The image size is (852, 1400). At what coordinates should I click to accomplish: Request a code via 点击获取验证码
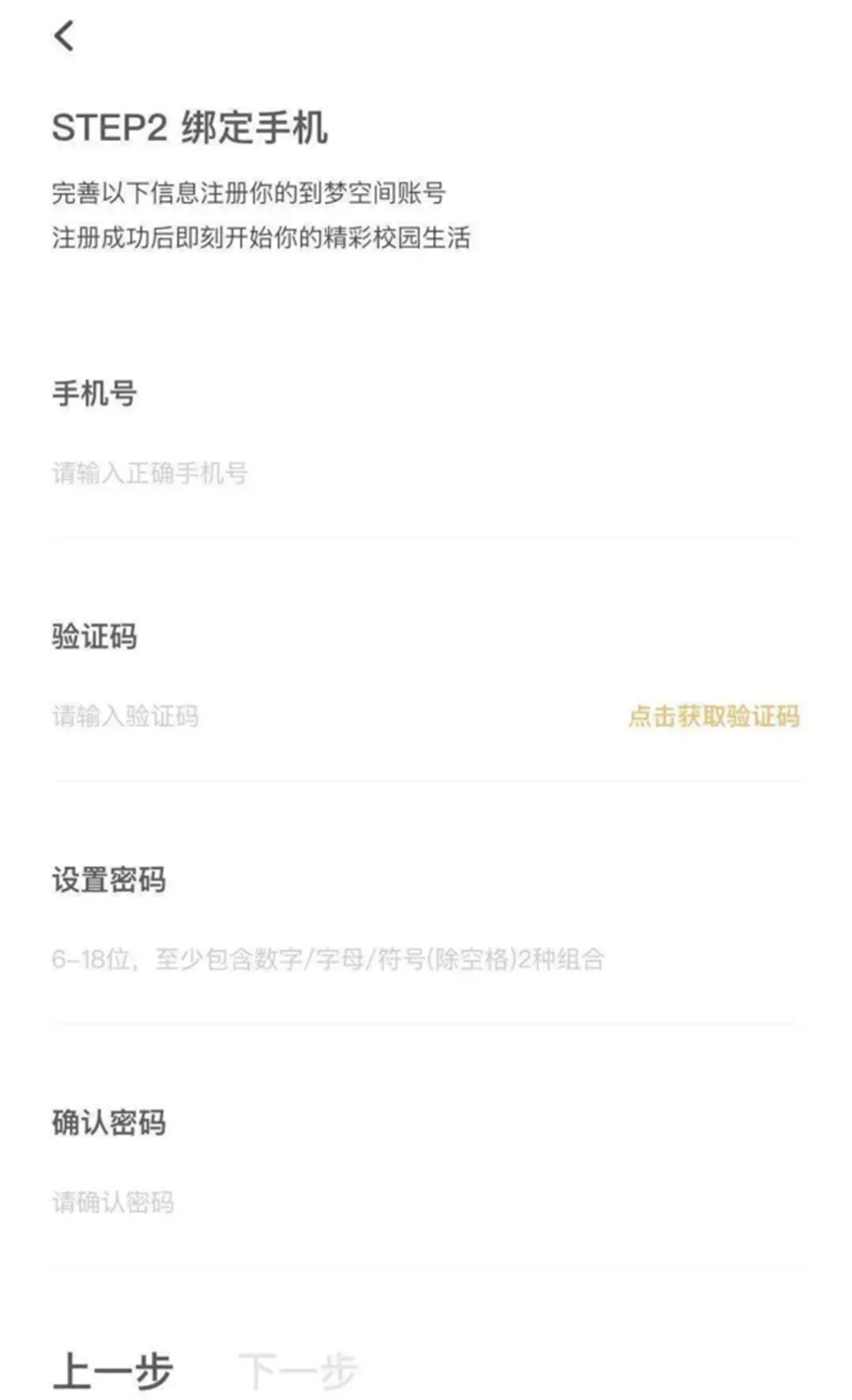[713, 716]
